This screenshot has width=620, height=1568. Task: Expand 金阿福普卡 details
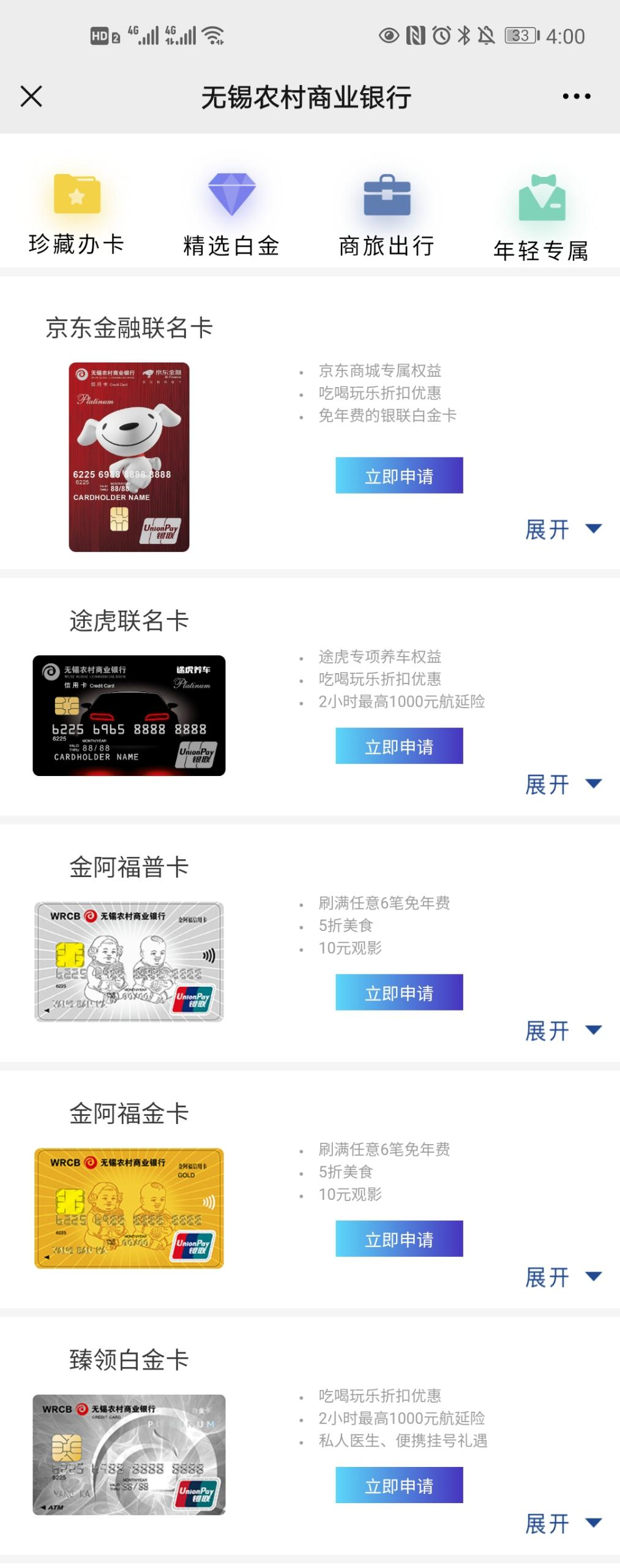coord(563,1030)
